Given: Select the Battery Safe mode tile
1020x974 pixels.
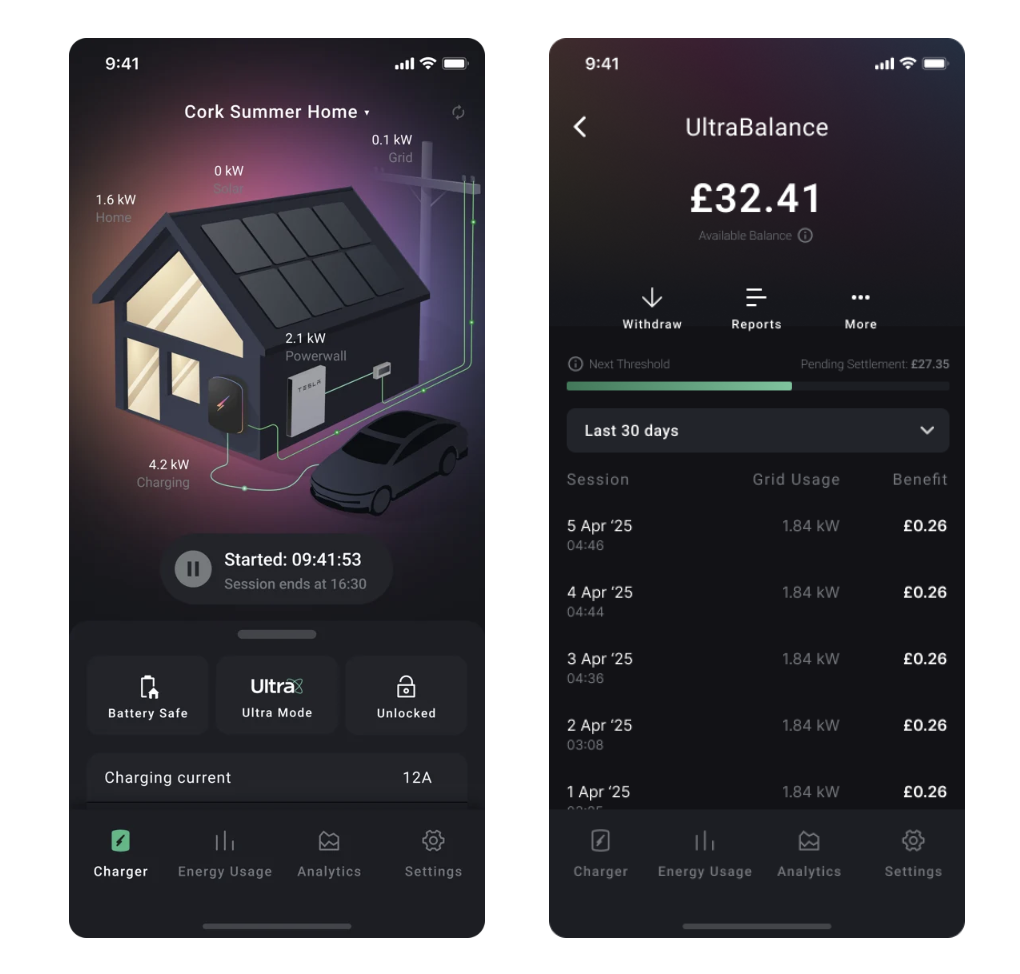Looking at the screenshot, I should click(148, 696).
